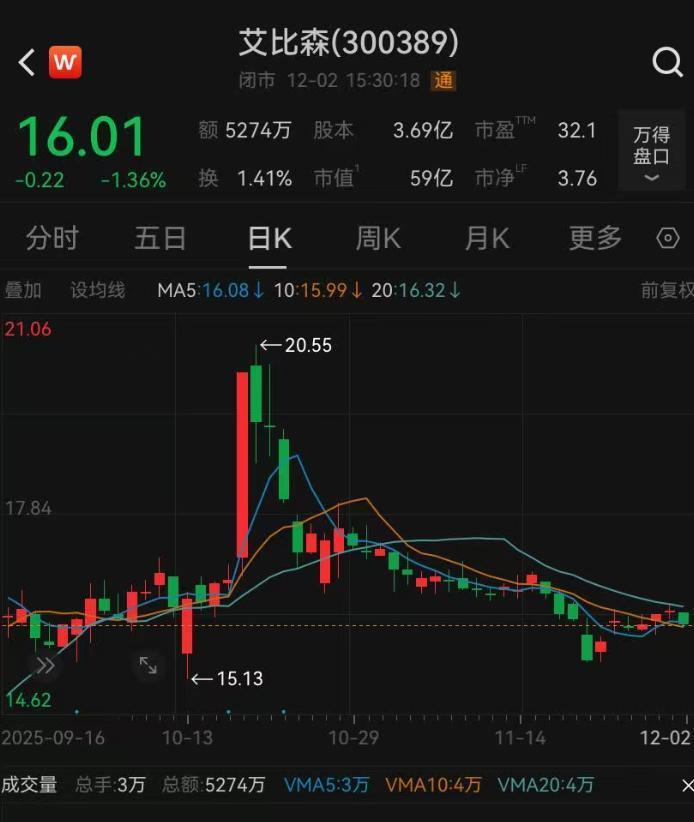The image size is (694, 822).
Task: Switch to the 周K chart tab
Action: [x=378, y=238]
